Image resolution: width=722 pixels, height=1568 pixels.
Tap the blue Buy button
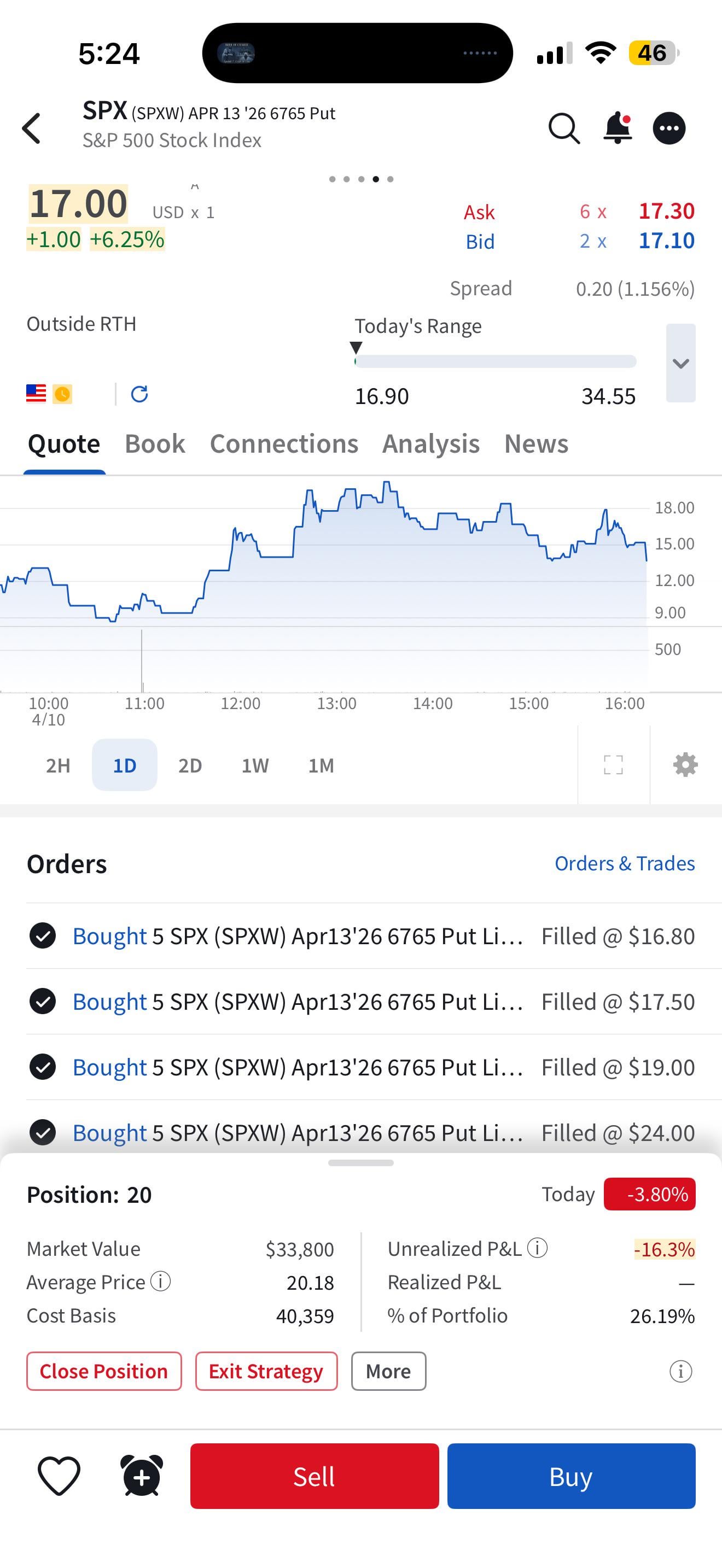pos(571,1476)
